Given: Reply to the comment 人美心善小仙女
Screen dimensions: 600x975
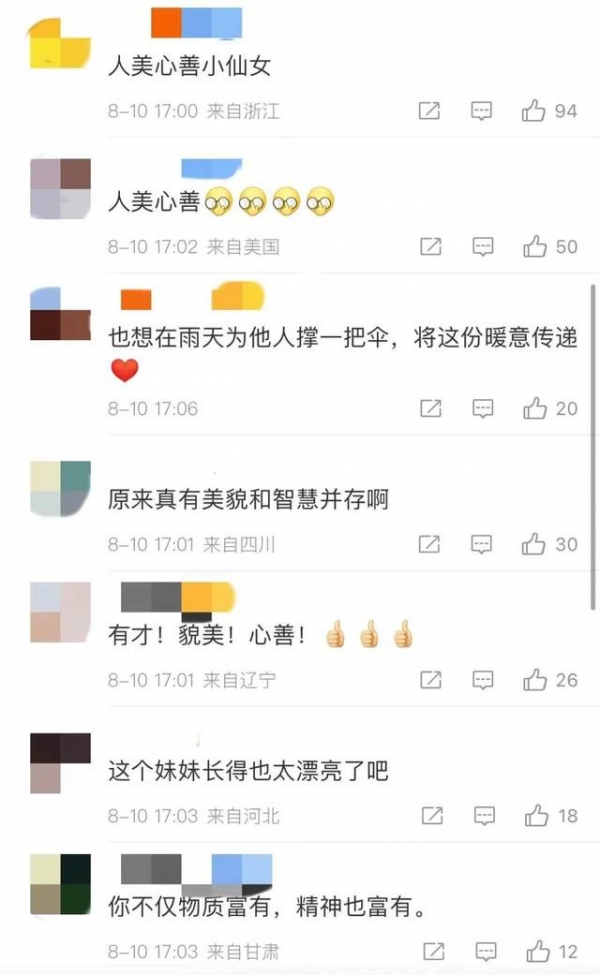Looking at the screenshot, I should point(482,111).
